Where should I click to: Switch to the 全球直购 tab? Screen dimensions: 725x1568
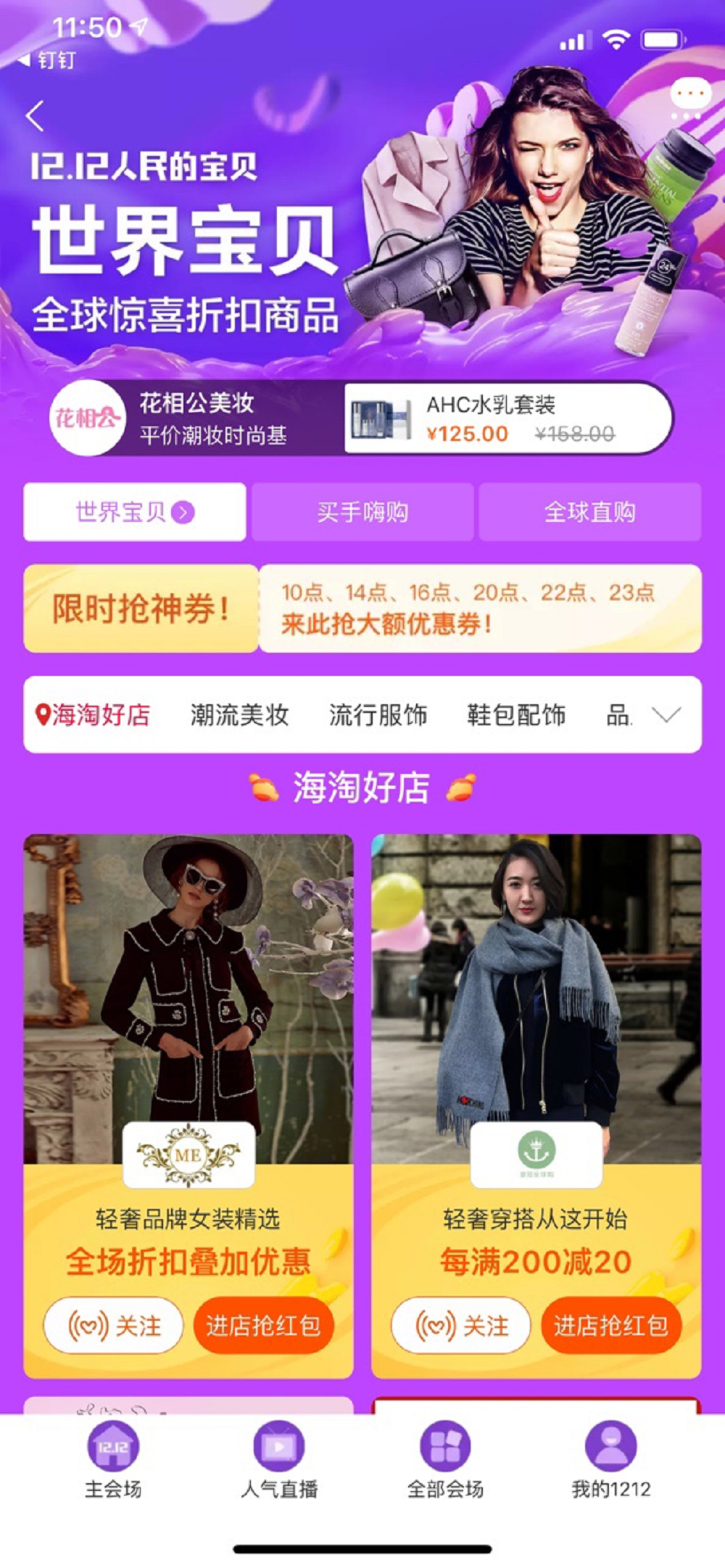[x=589, y=512]
